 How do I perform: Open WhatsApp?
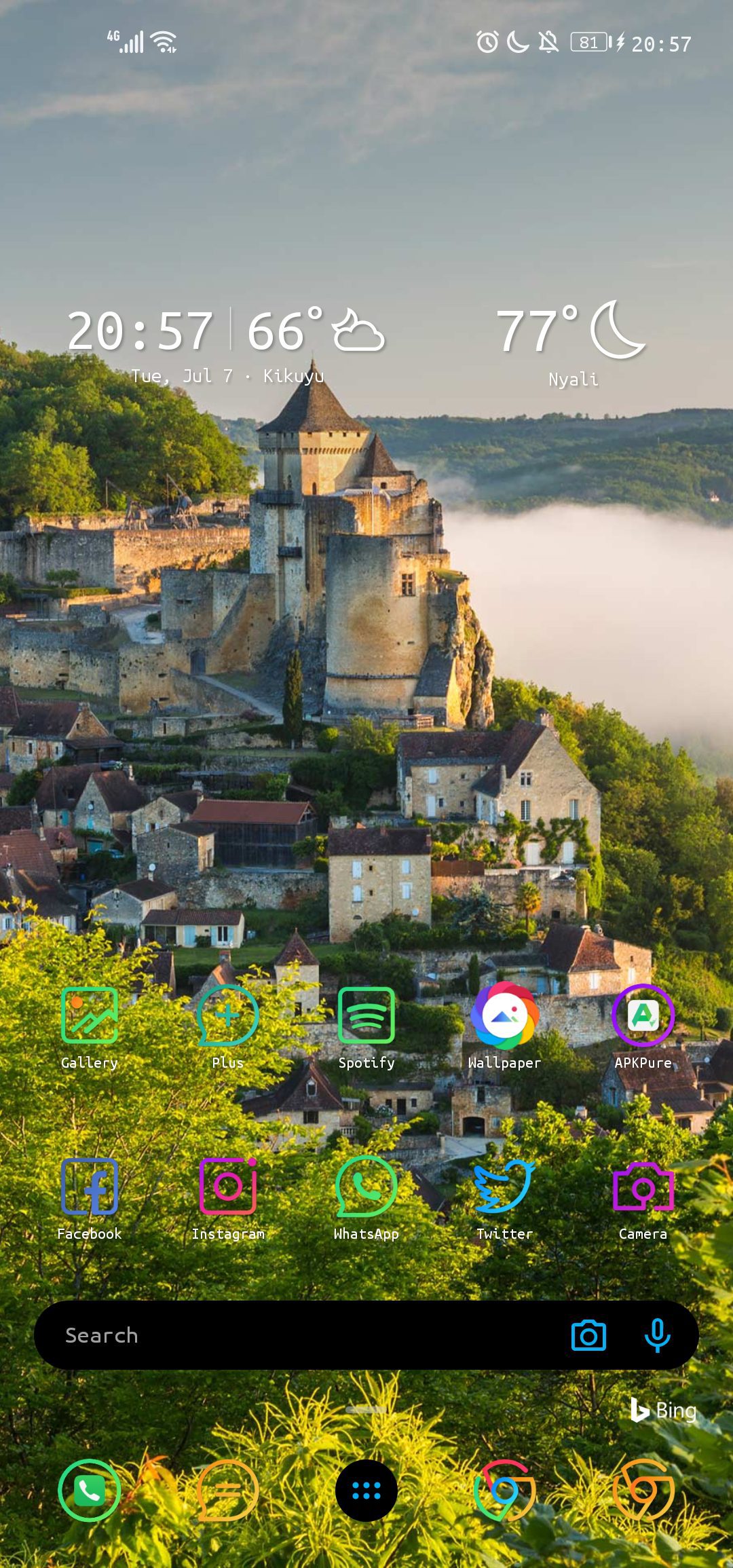(366, 1187)
